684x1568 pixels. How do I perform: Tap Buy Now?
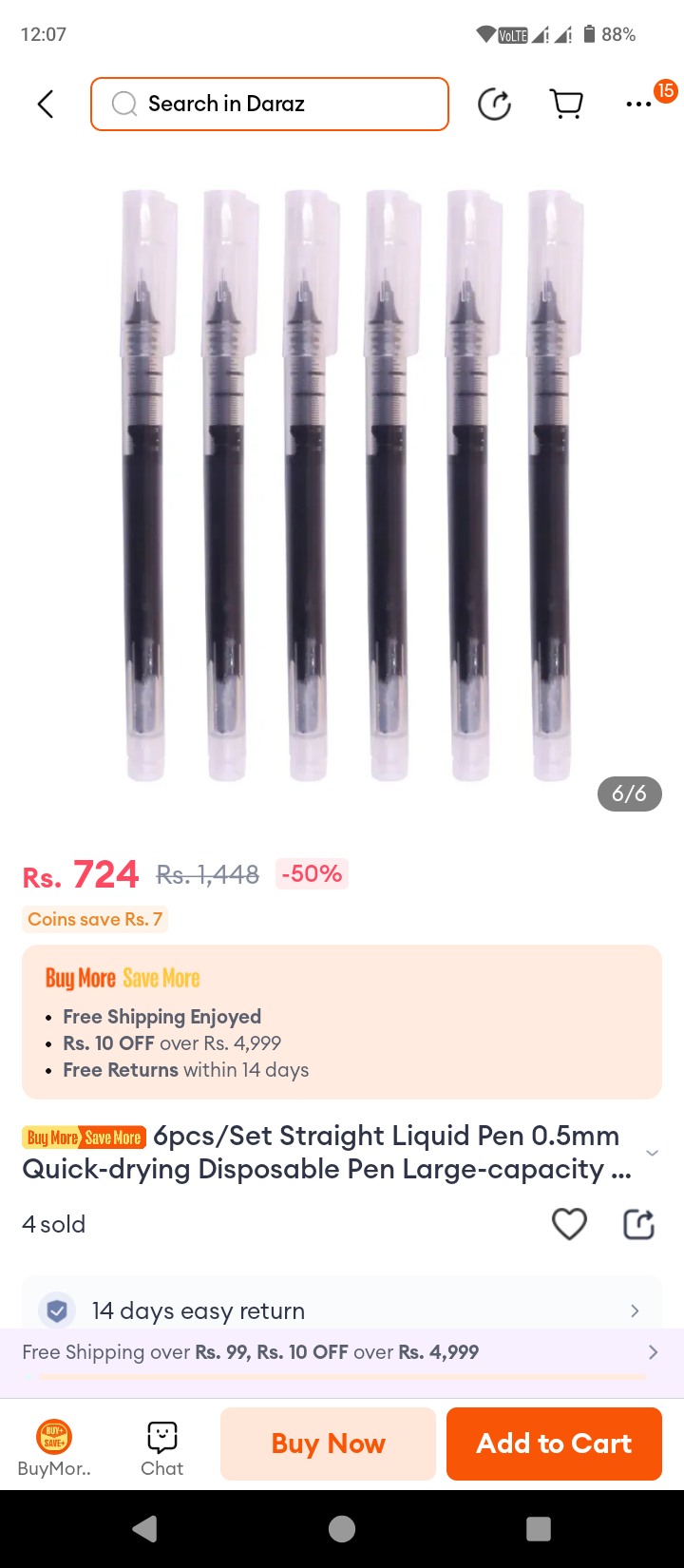(329, 1444)
